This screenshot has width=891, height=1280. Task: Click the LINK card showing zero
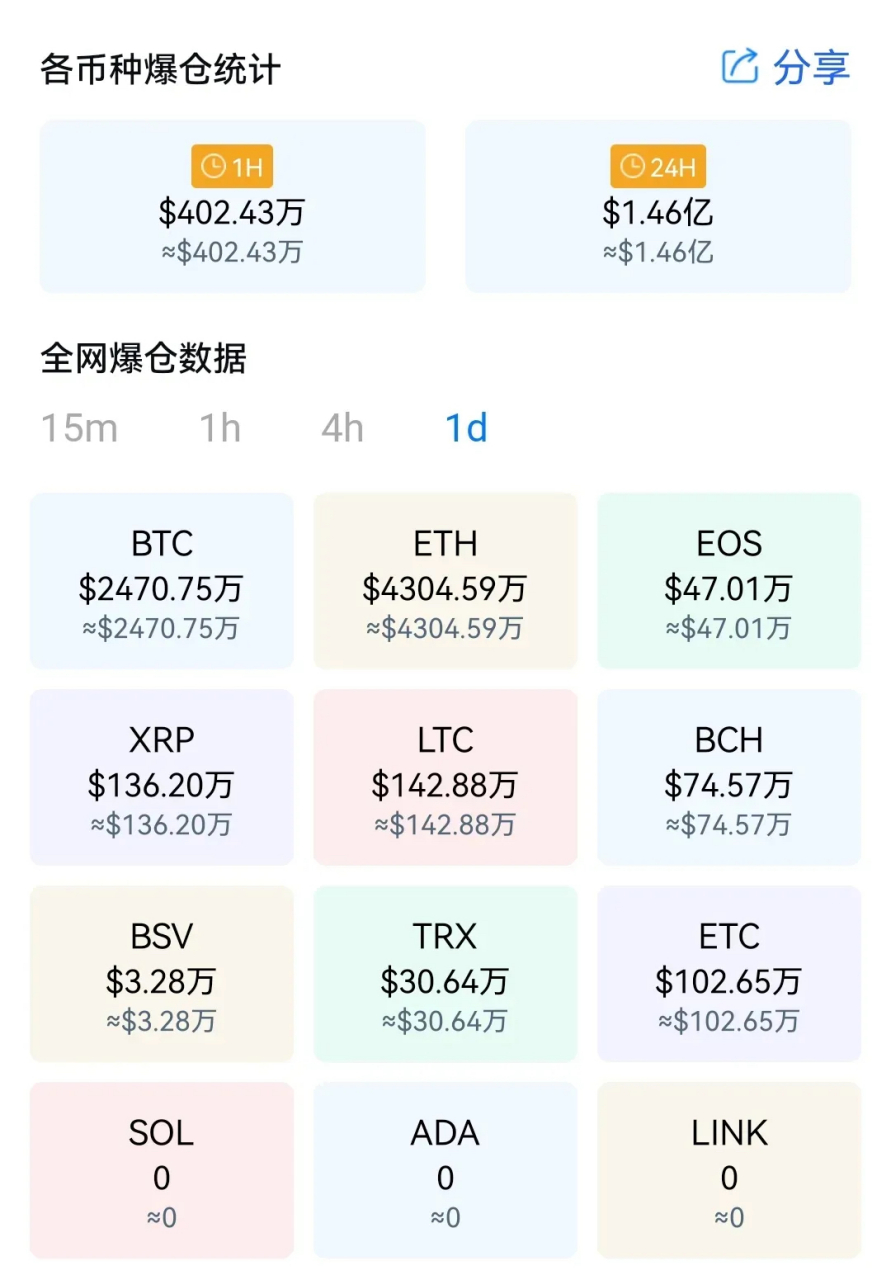tap(728, 1170)
